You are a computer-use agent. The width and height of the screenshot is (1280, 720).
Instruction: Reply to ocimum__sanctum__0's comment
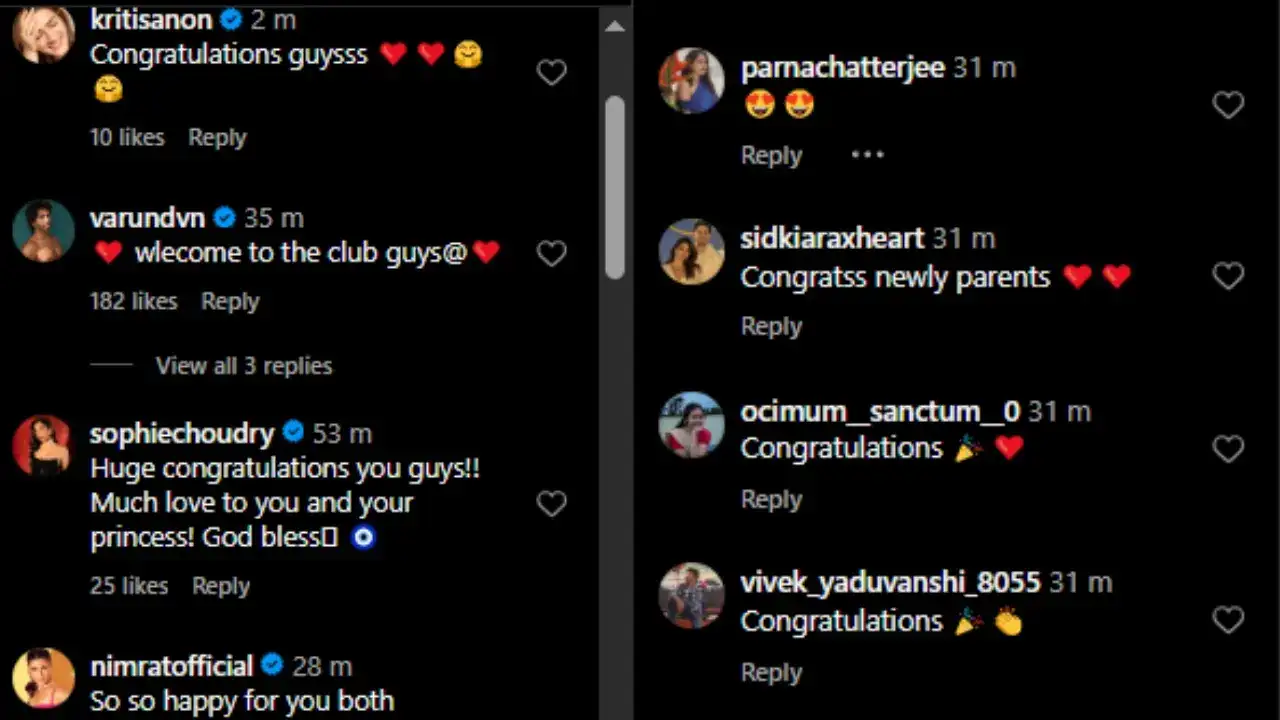coord(771,500)
